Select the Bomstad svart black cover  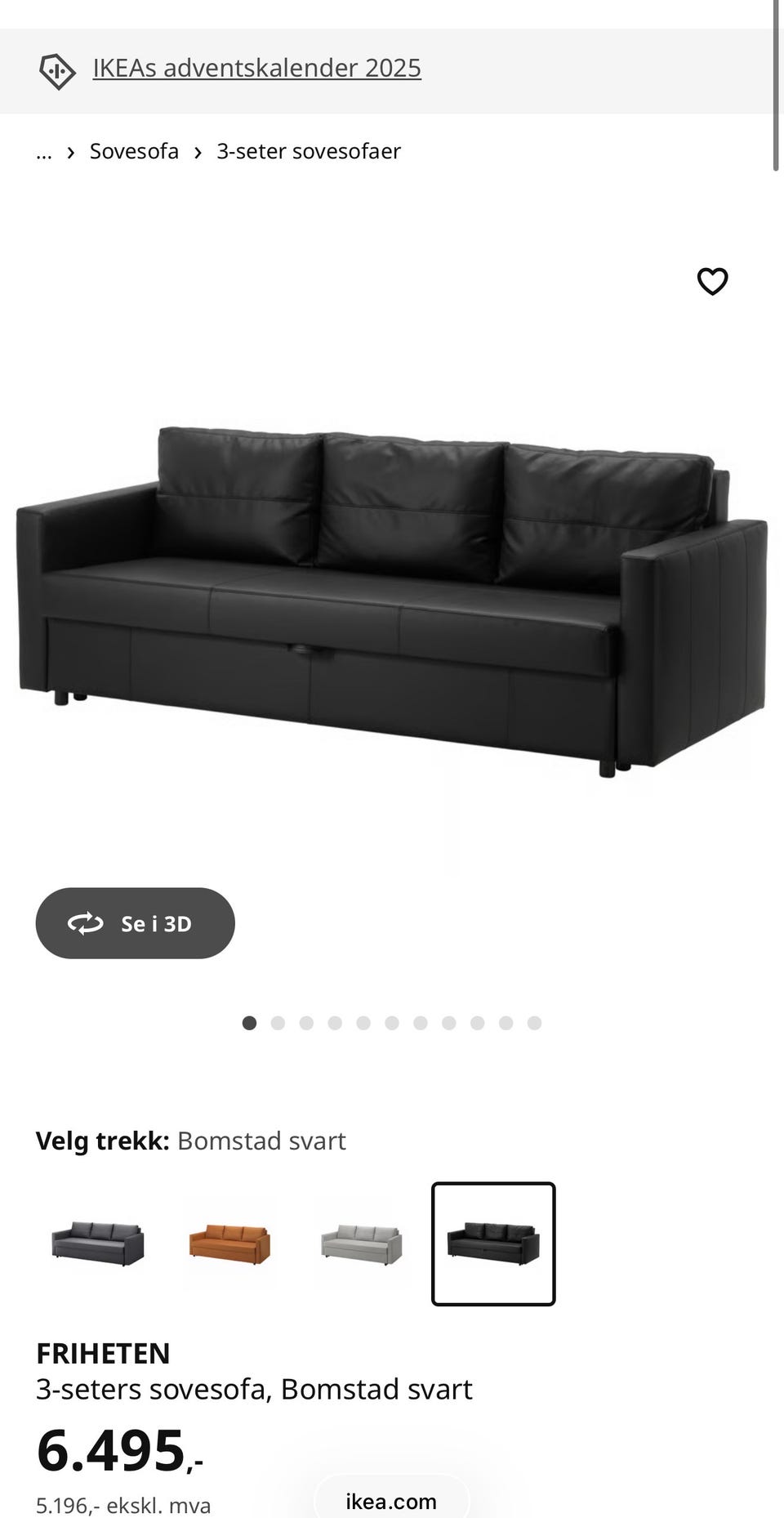click(493, 1243)
